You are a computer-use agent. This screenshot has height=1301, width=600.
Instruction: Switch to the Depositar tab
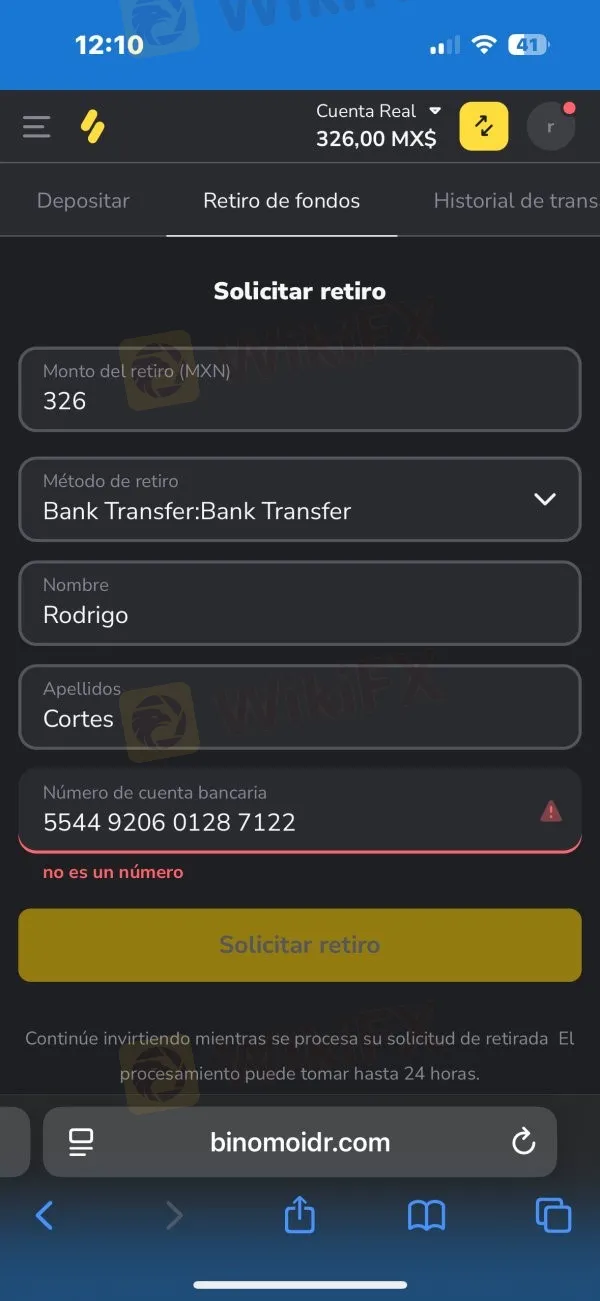click(83, 201)
